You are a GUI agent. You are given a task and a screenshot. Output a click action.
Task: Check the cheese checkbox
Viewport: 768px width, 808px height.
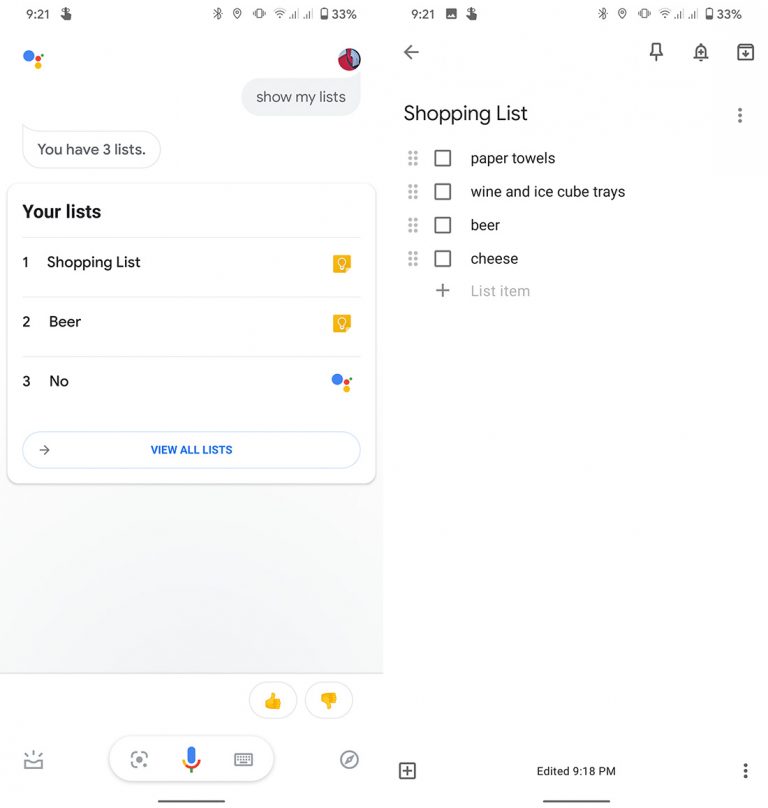click(x=443, y=258)
